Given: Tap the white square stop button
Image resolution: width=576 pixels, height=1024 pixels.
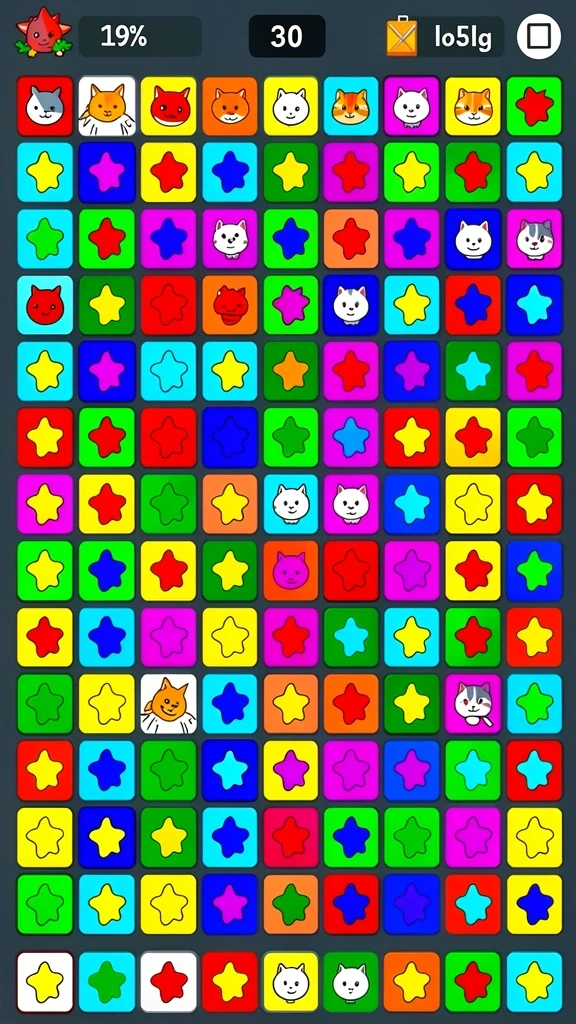Looking at the screenshot, I should coord(539,37).
